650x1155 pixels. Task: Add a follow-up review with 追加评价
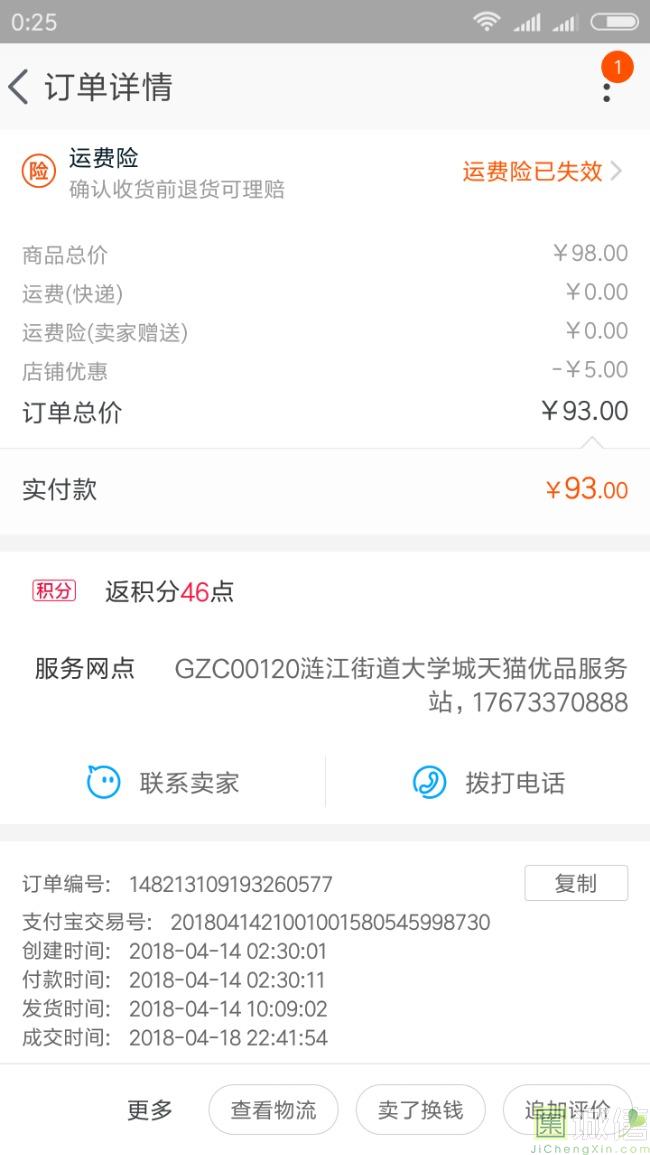[x=567, y=1109]
